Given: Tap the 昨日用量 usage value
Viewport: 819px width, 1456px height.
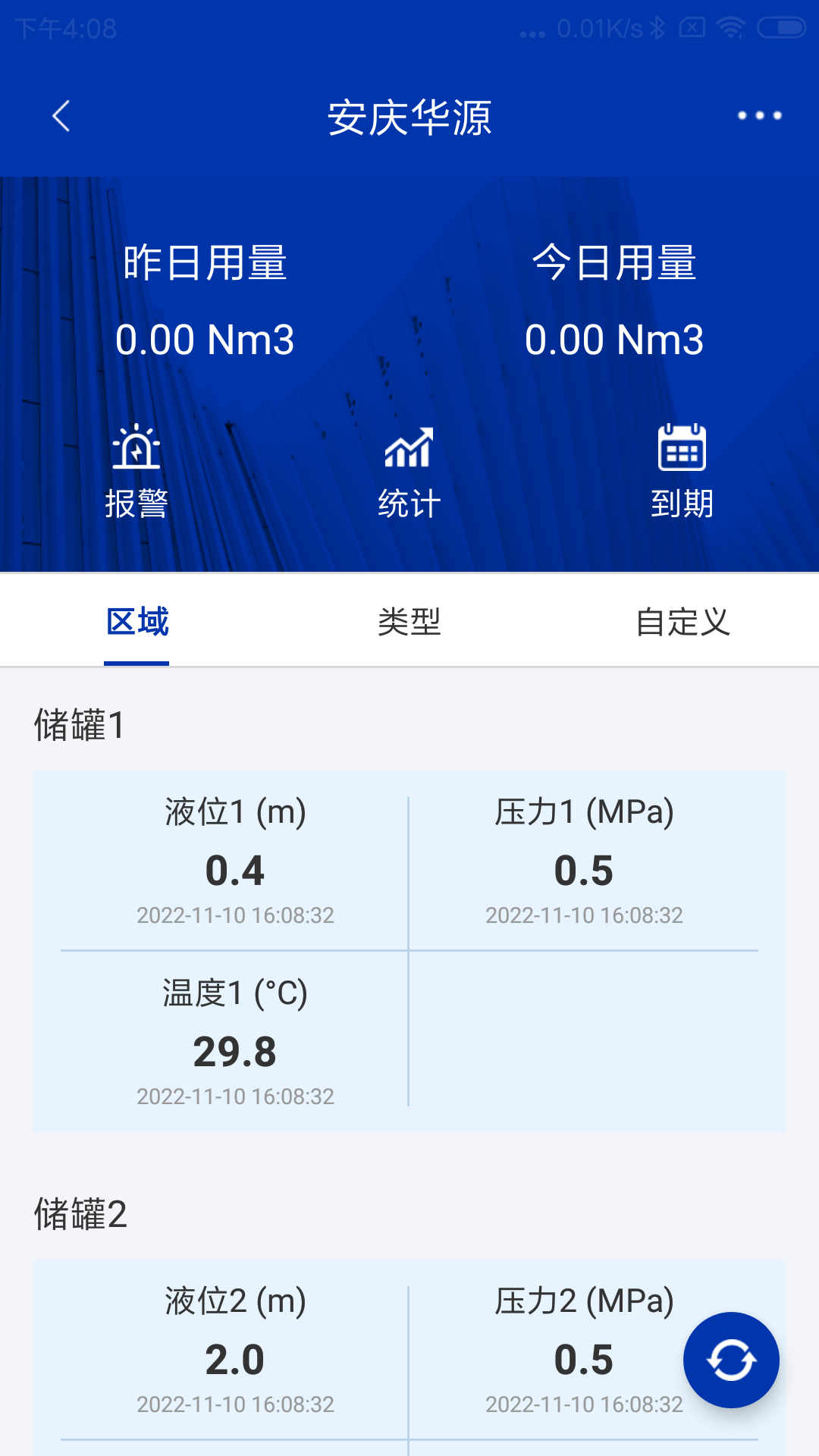Looking at the screenshot, I should pos(205,339).
